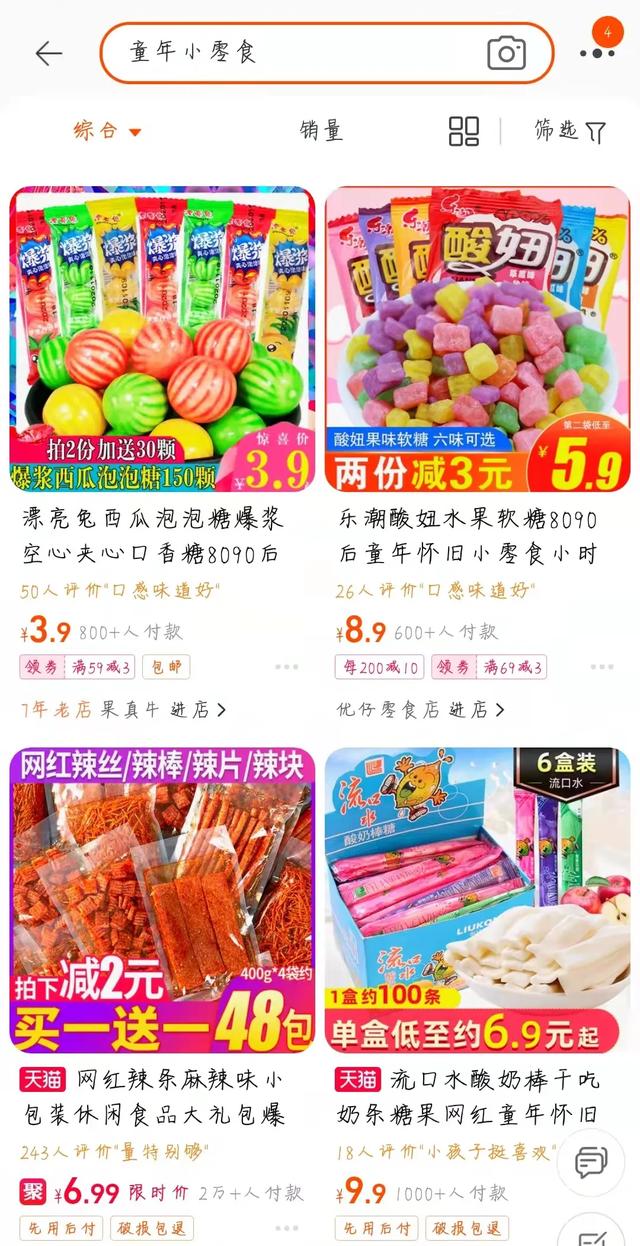Open the 筛选 filter panel
Image resolution: width=640 pixels, height=1246 pixels.
point(570,131)
